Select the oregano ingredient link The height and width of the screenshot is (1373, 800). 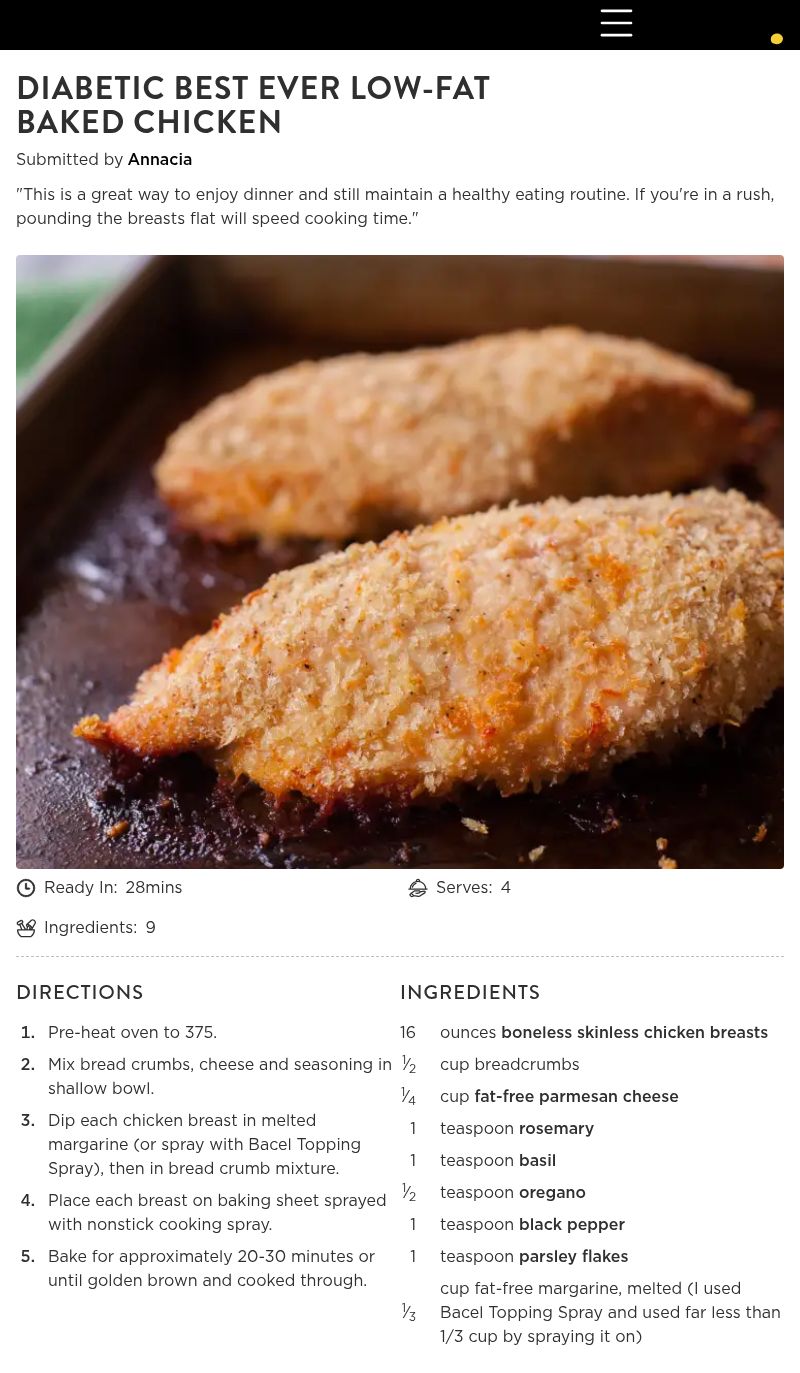552,1192
